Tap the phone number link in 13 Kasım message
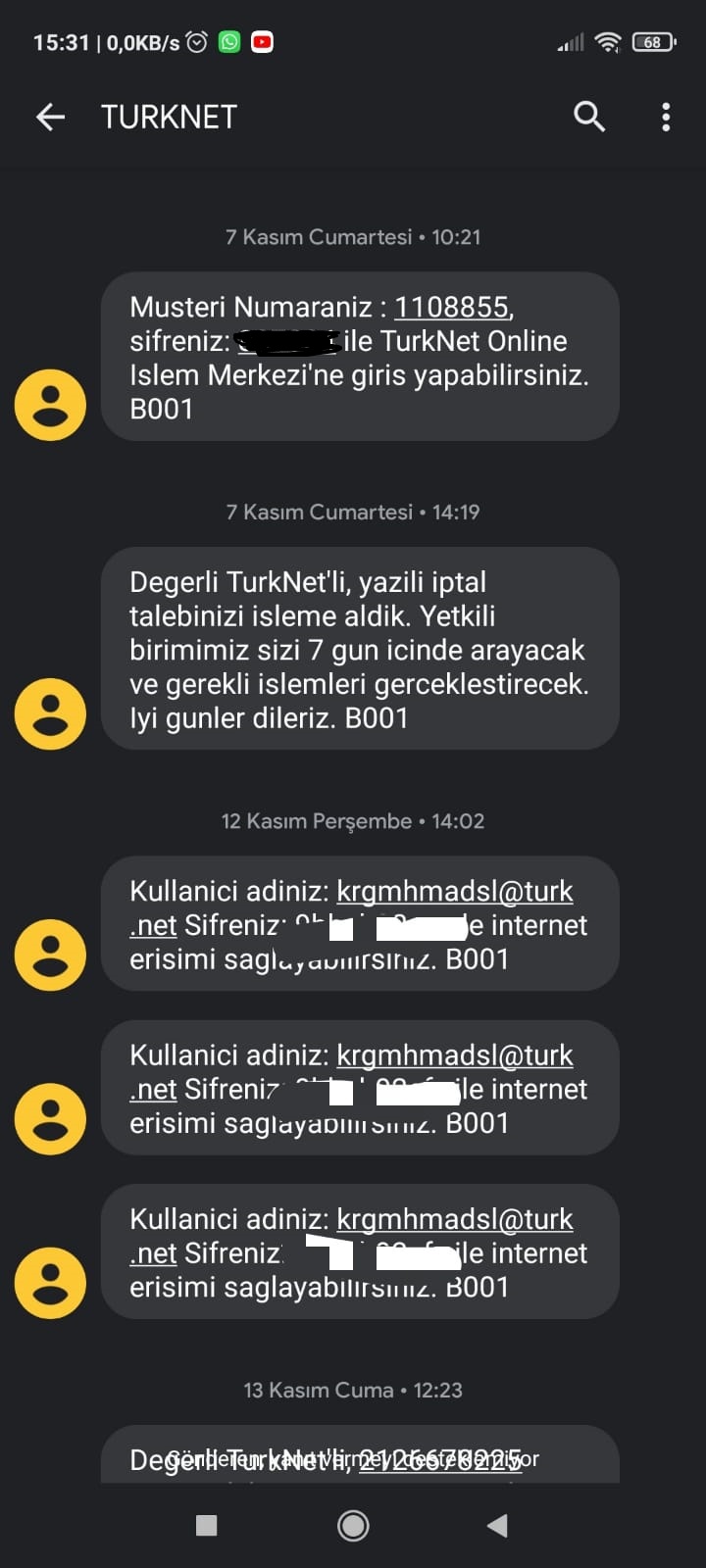Viewport: 706px width, 1568px height. point(439,1460)
